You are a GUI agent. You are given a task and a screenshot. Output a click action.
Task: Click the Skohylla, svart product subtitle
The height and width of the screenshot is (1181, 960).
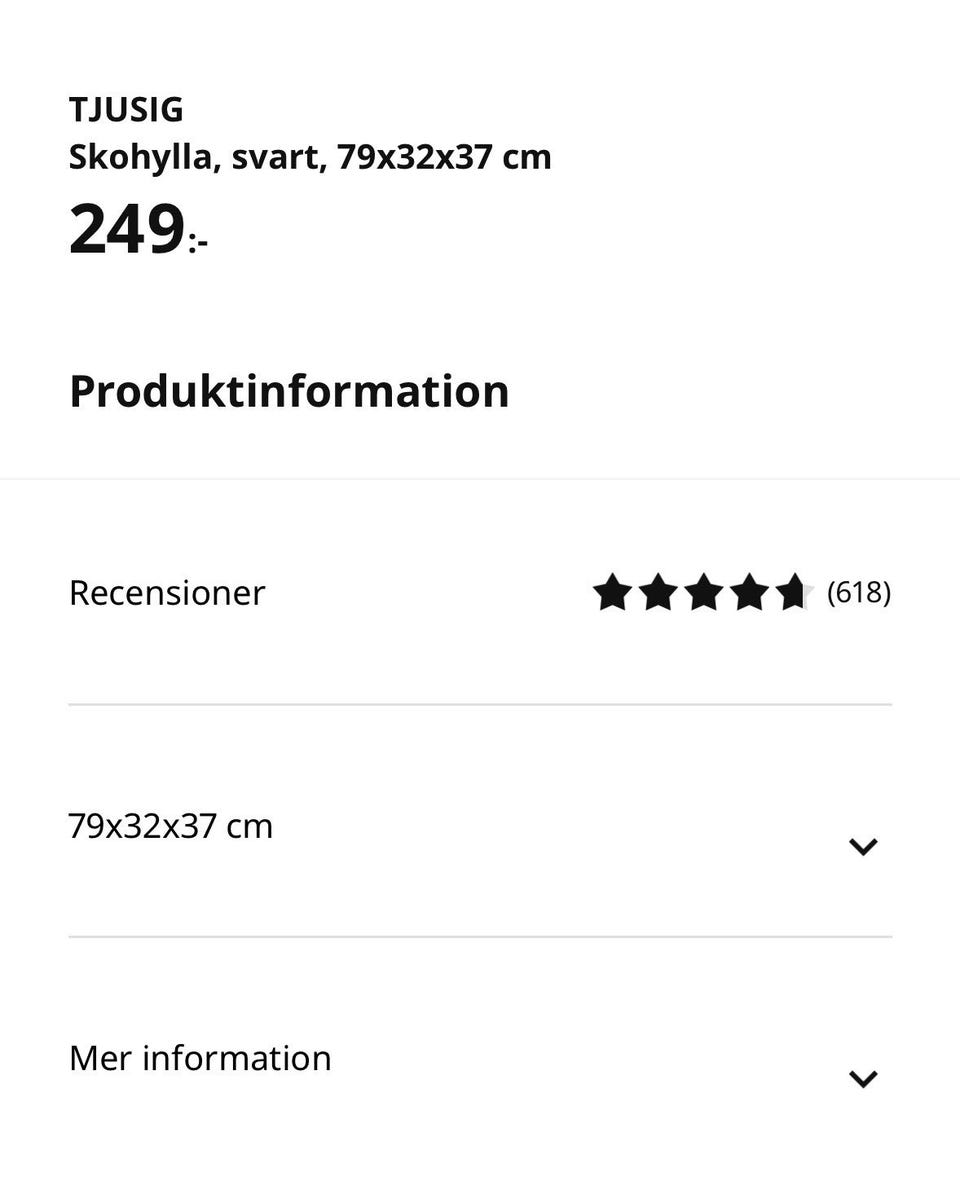(x=310, y=156)
